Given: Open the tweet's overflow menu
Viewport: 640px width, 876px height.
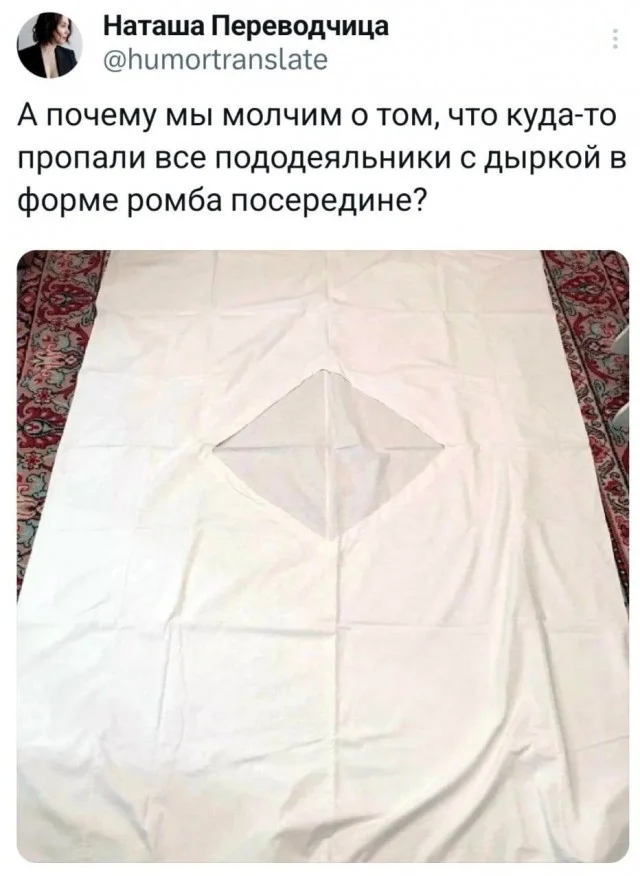Looking at the screenshot, I should pyautogui.click(x=612, y=40).
